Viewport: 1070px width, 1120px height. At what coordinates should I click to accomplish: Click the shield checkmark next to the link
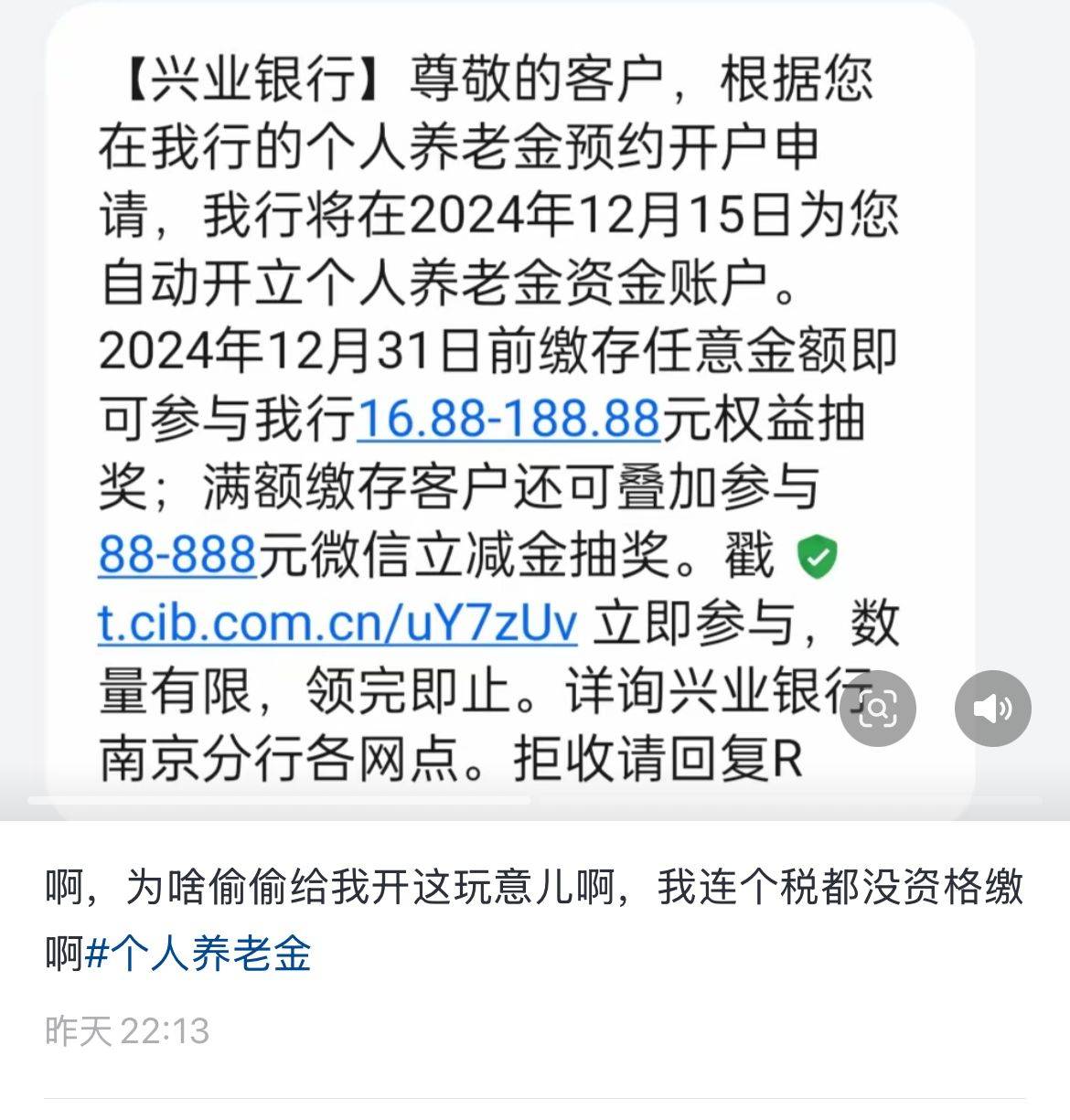(817, 558)
